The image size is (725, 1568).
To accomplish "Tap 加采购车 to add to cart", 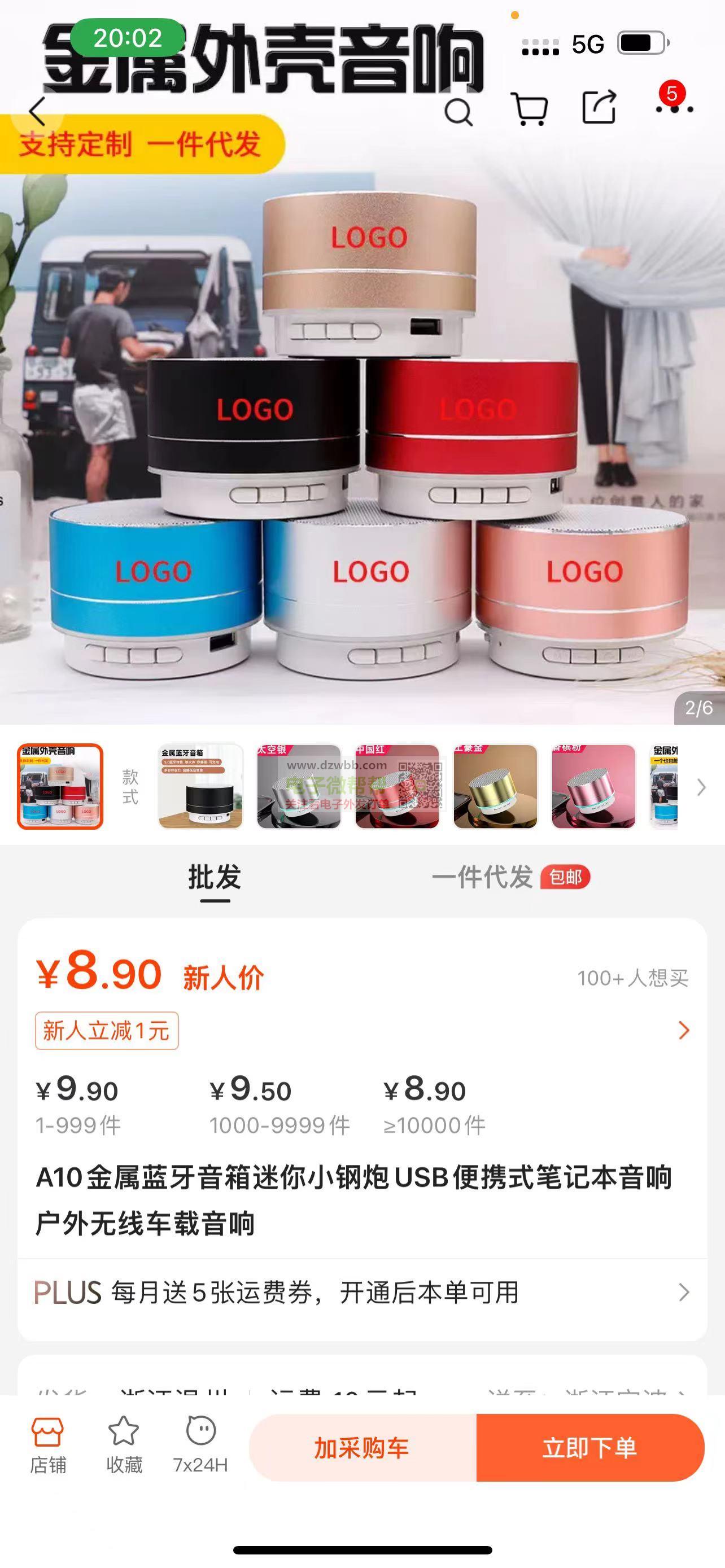I will point(362,1447).
